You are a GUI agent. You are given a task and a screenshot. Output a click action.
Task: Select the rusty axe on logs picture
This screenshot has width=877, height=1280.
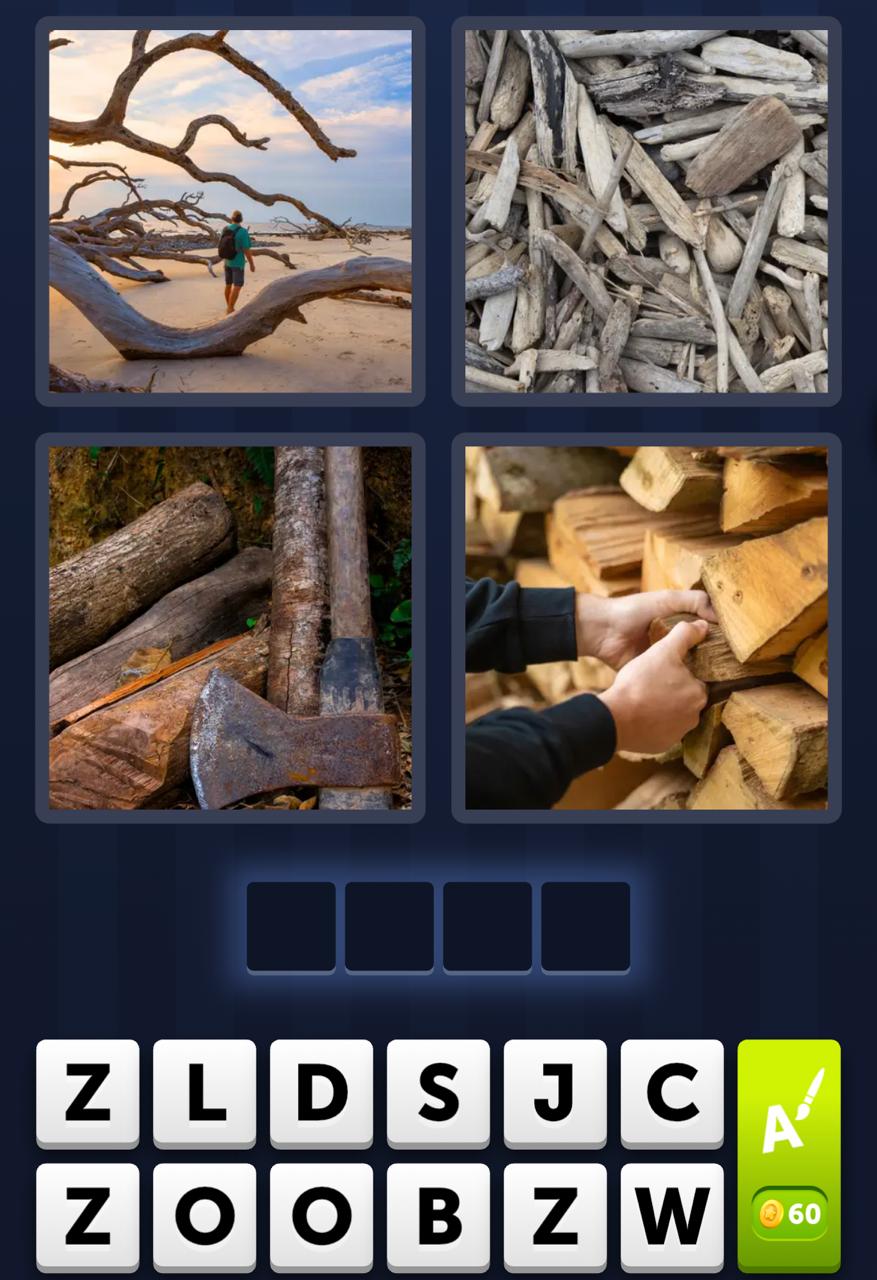point(229,627)
